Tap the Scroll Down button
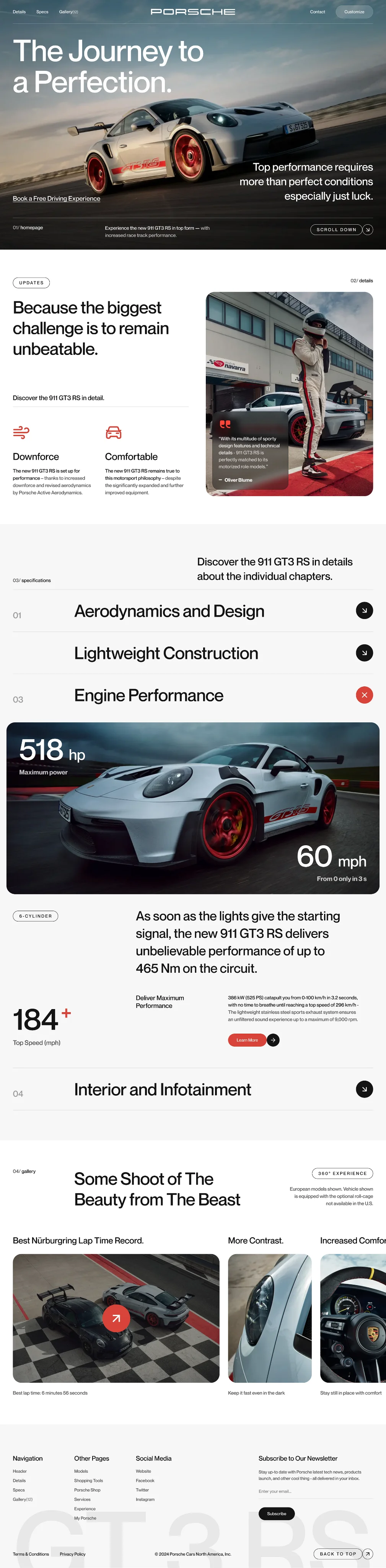The image size is (386, 1568). coord(342,229)
